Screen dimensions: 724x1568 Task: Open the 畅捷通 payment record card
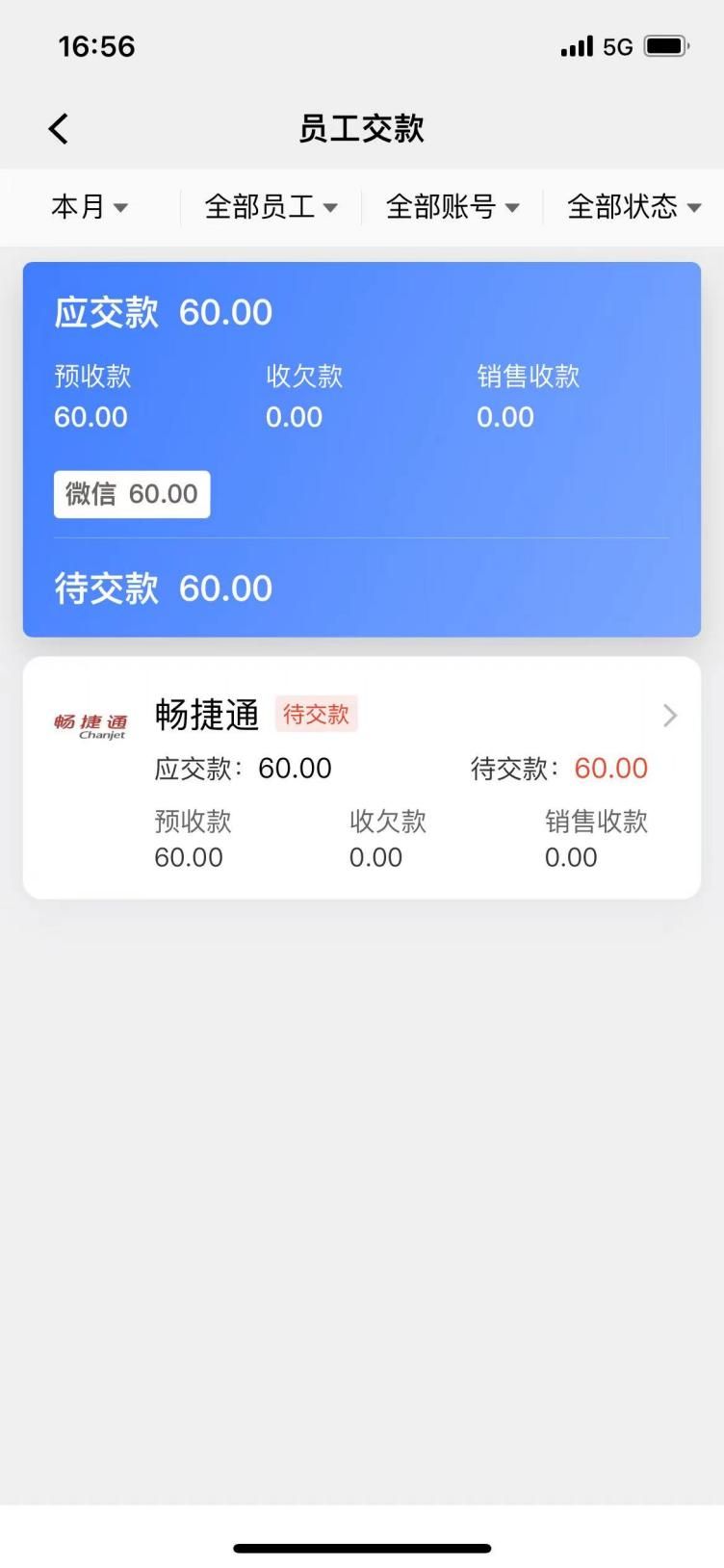pos(362,777)
